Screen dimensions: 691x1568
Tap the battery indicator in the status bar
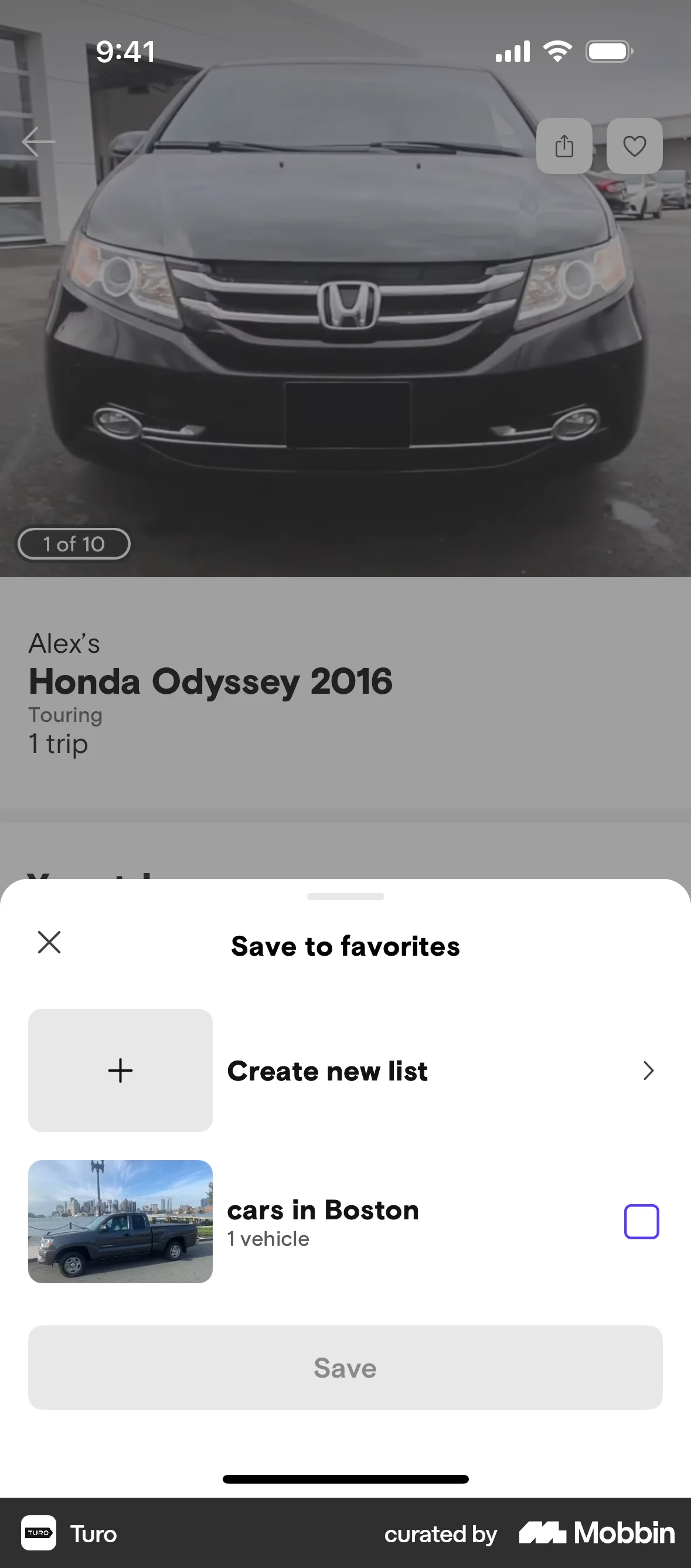click(608, 50)
